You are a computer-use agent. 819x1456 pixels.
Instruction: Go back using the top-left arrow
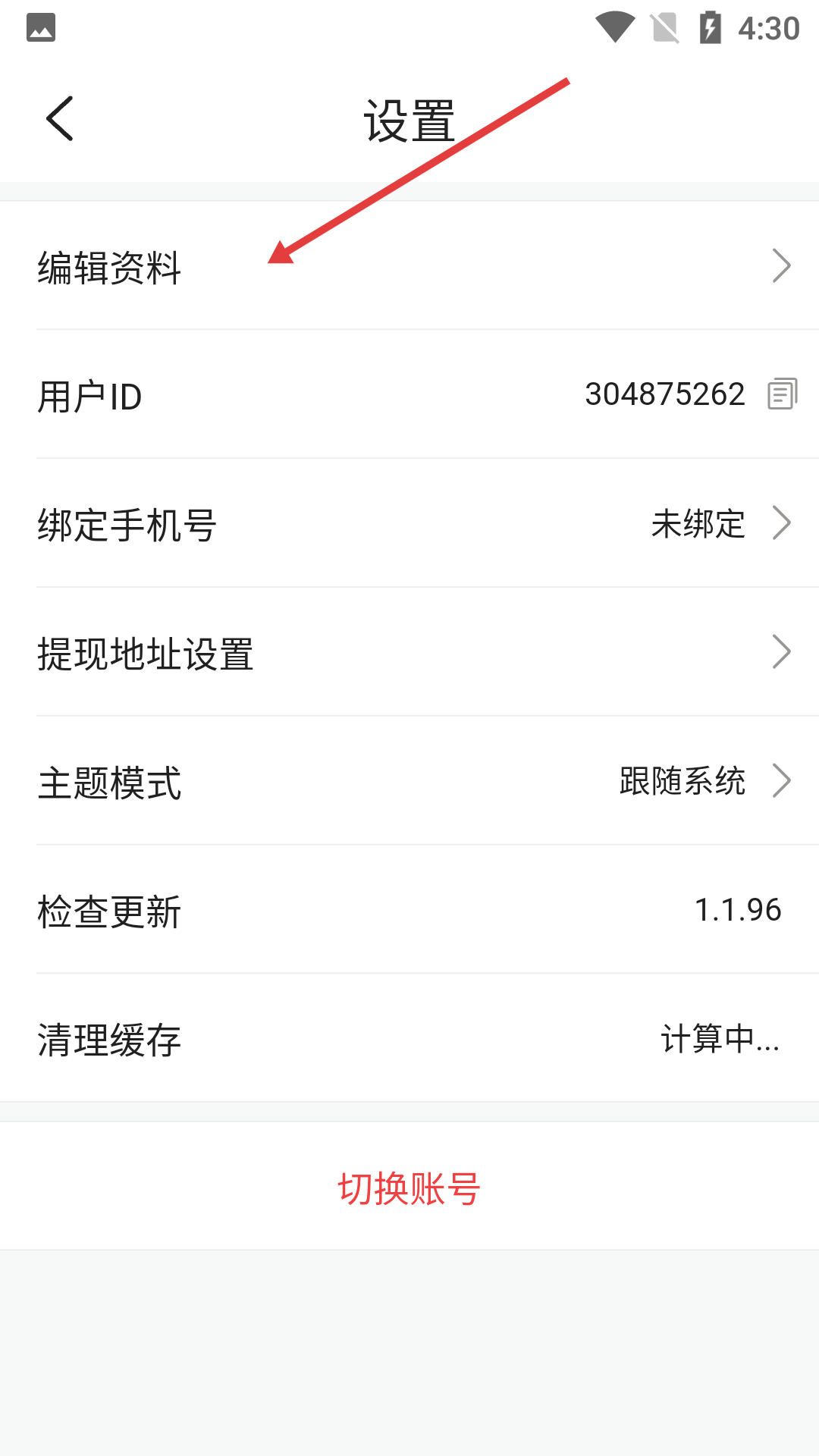[x=60, y=118]
